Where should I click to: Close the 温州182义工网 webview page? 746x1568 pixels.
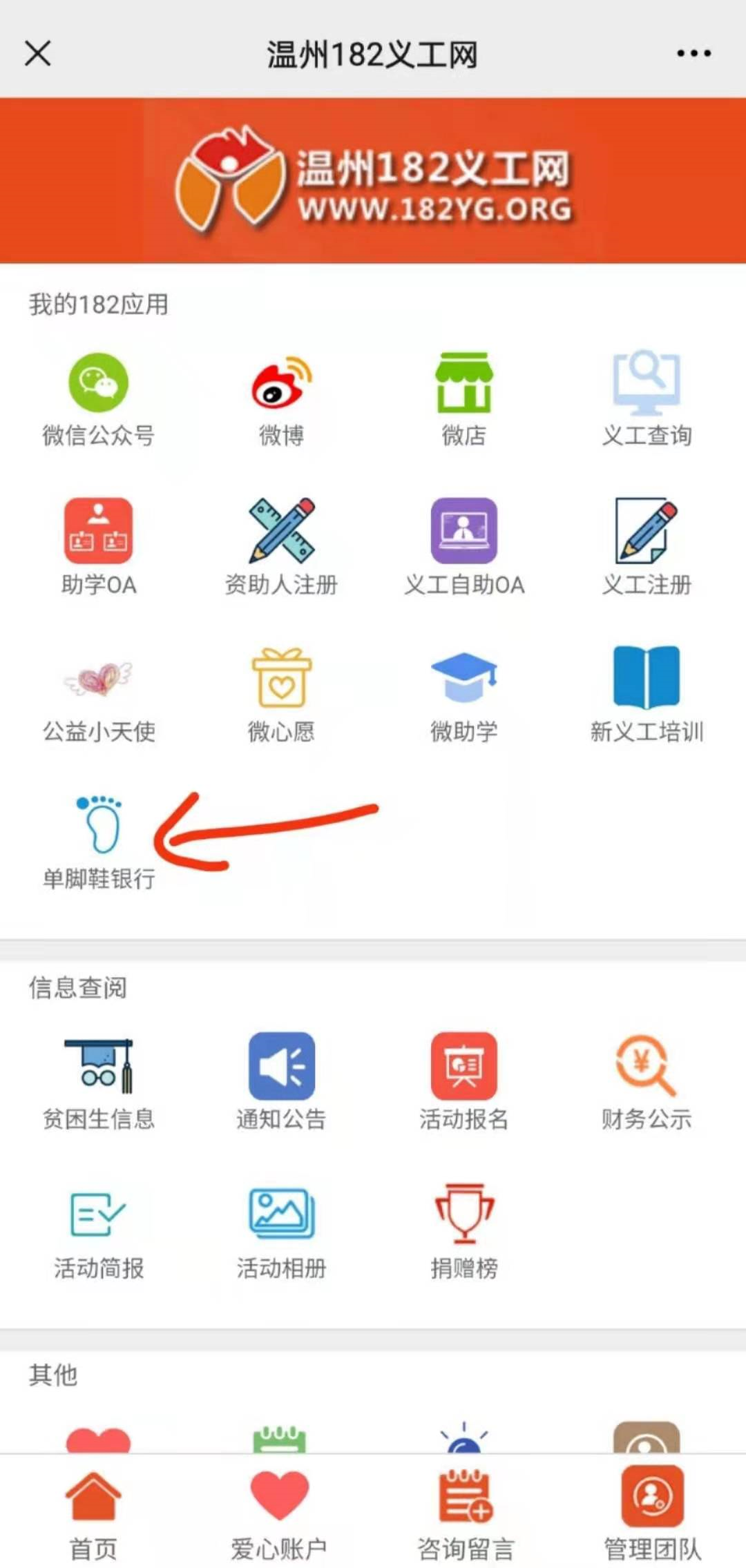pyautogui.click(x=37, y=53)
